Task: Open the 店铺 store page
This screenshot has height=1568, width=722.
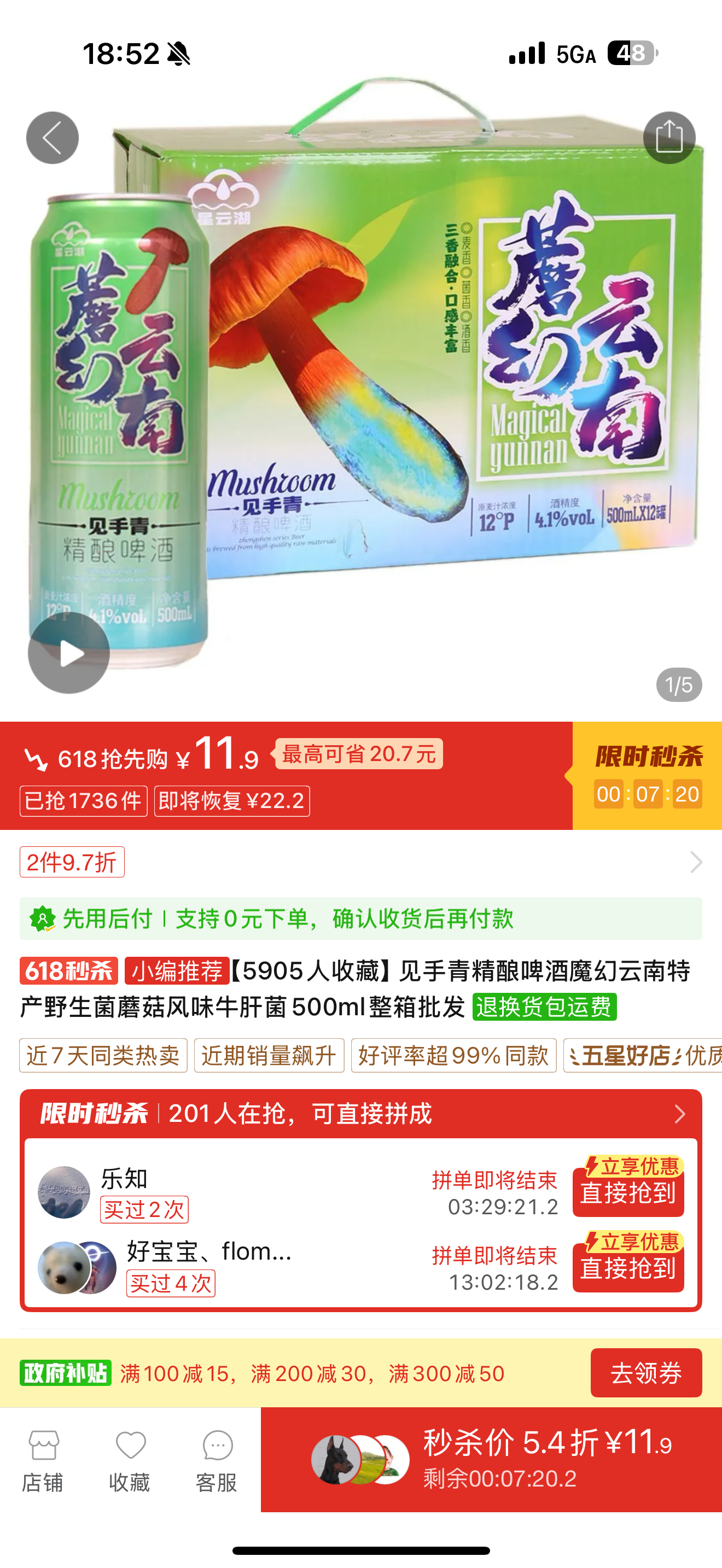Action: click(43, 1461)
